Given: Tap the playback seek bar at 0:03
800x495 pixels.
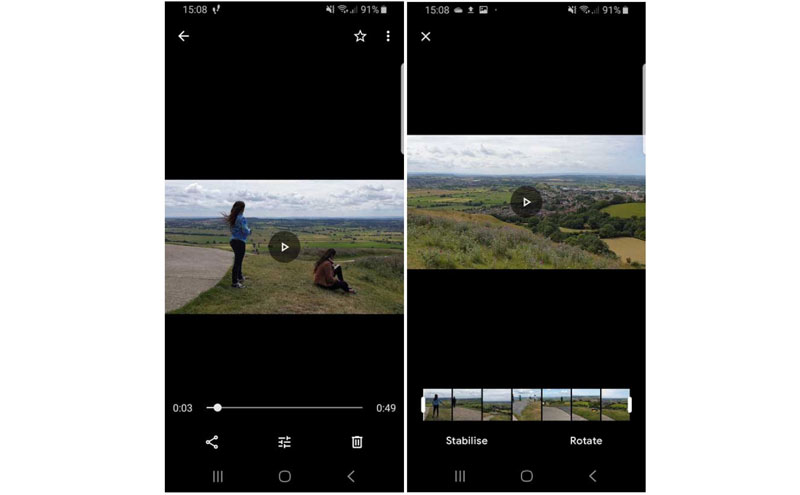Looking at the screenshot, I should tap(217, 408).
